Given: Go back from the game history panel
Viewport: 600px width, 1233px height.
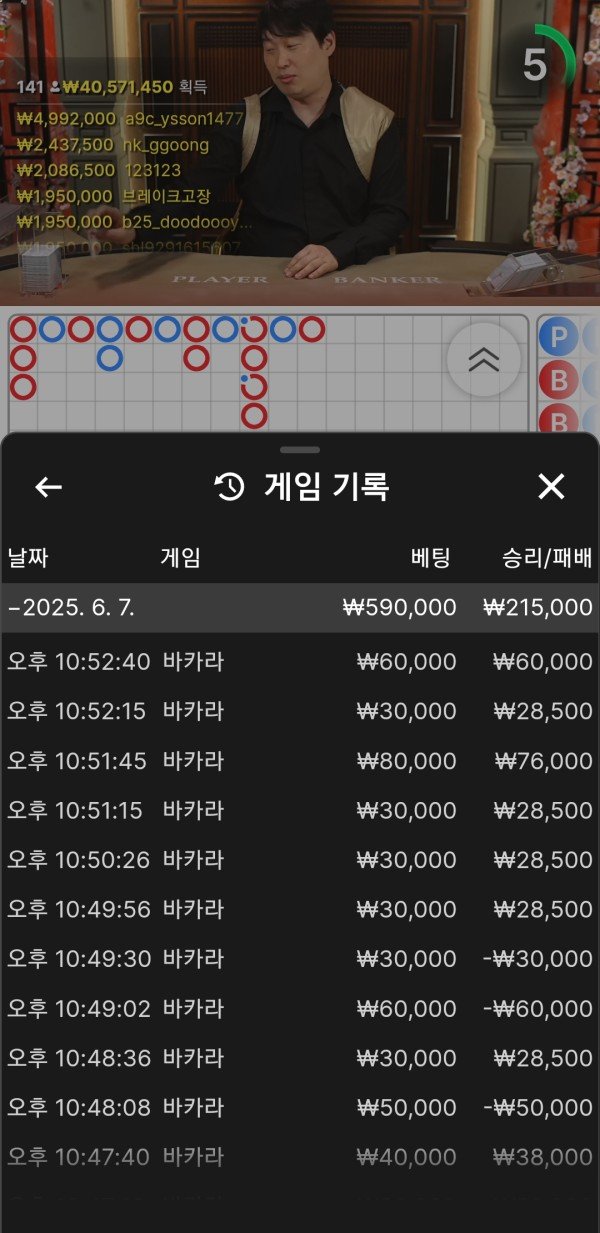Looking at the screenshot, I should [x=48, y=487].
